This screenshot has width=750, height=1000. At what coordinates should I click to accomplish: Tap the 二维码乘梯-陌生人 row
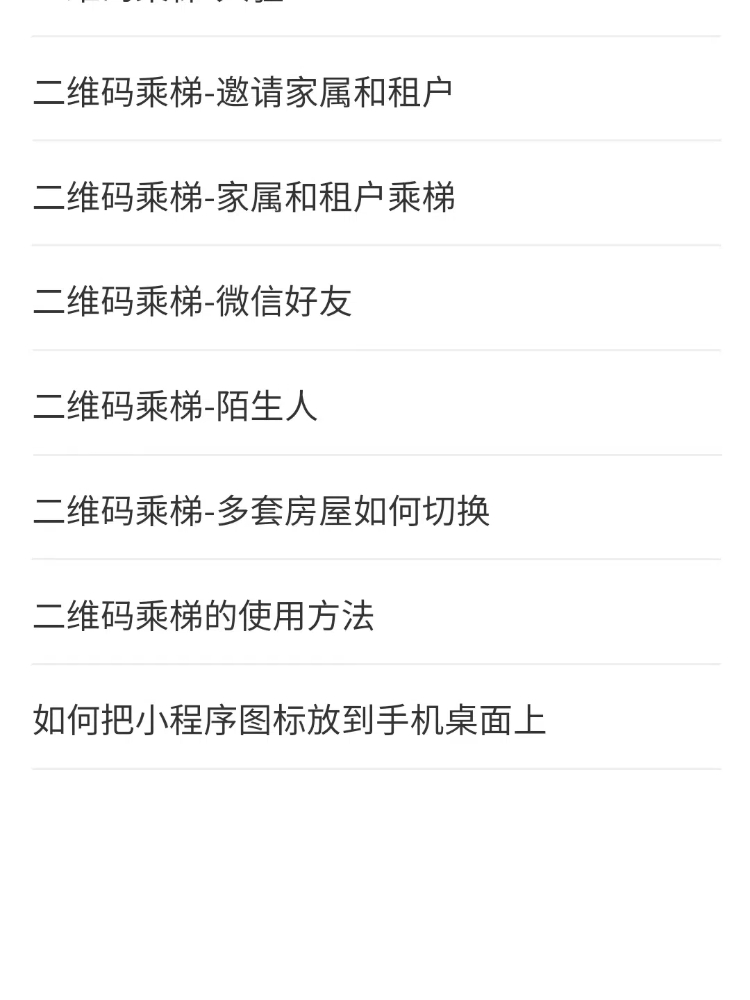click(175, 406)
